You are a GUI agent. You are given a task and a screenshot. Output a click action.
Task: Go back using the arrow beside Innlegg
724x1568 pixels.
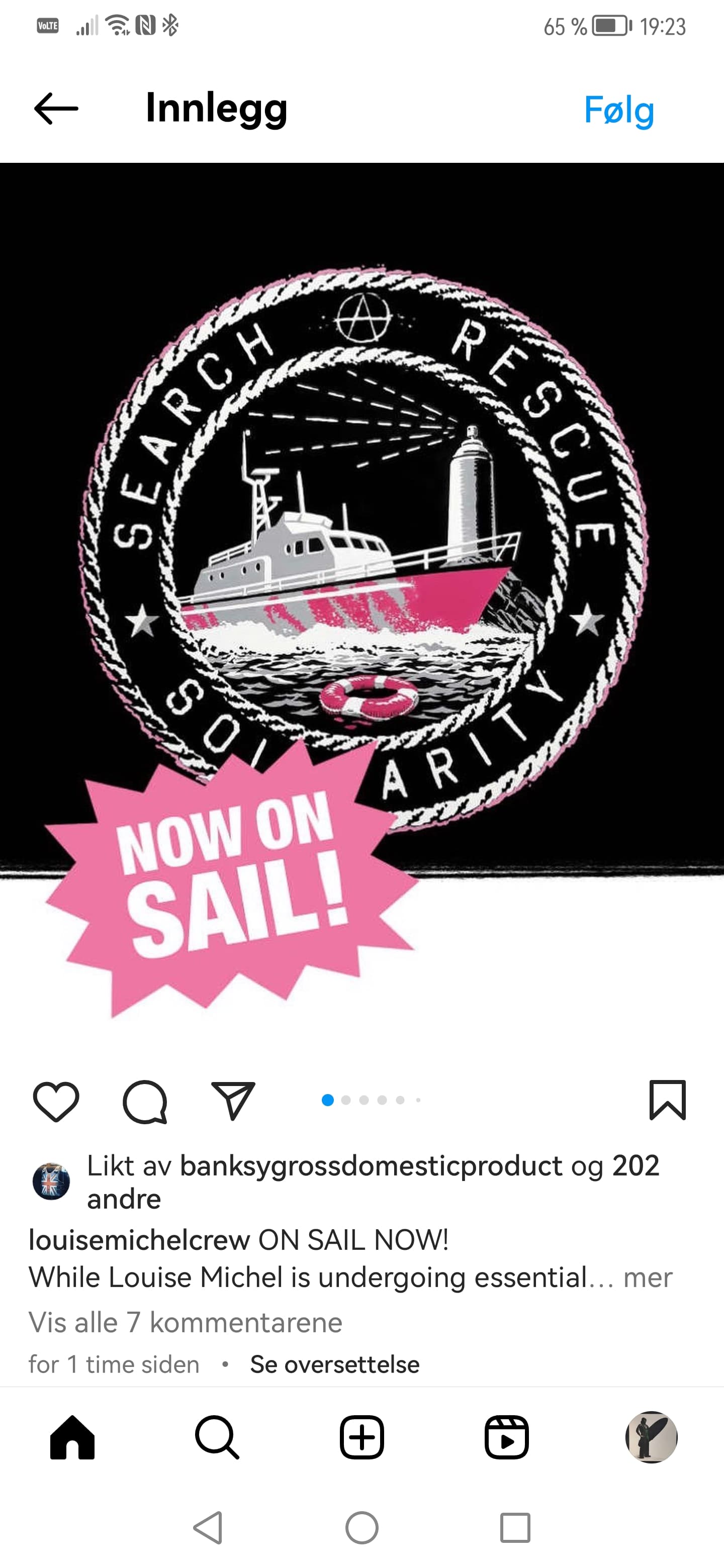(x=56, y=109)
